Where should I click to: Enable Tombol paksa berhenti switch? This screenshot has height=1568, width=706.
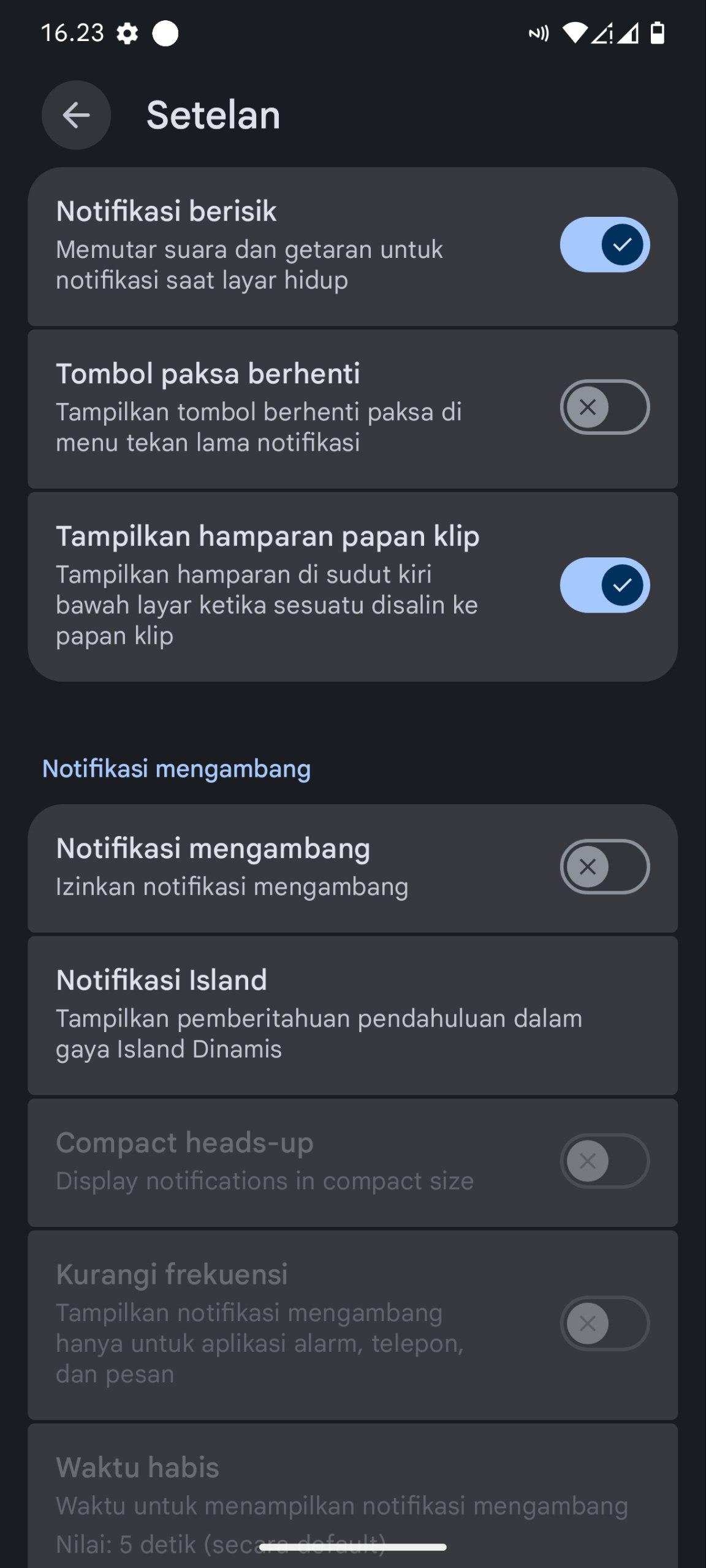(604, 407)
